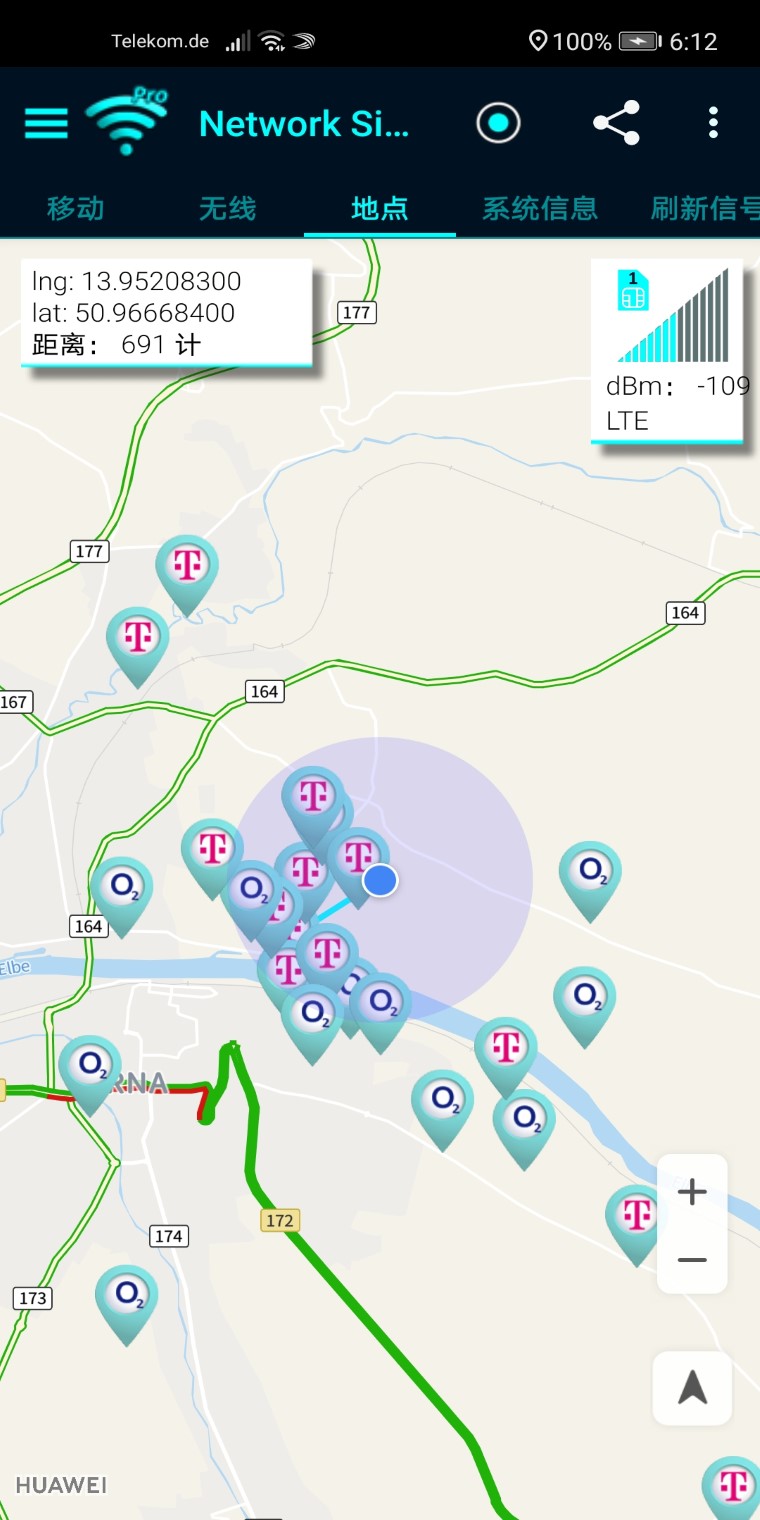Tap the compass navigation arrow button
Viewport: 760px width, 1520px height.
coord(692,1389)
